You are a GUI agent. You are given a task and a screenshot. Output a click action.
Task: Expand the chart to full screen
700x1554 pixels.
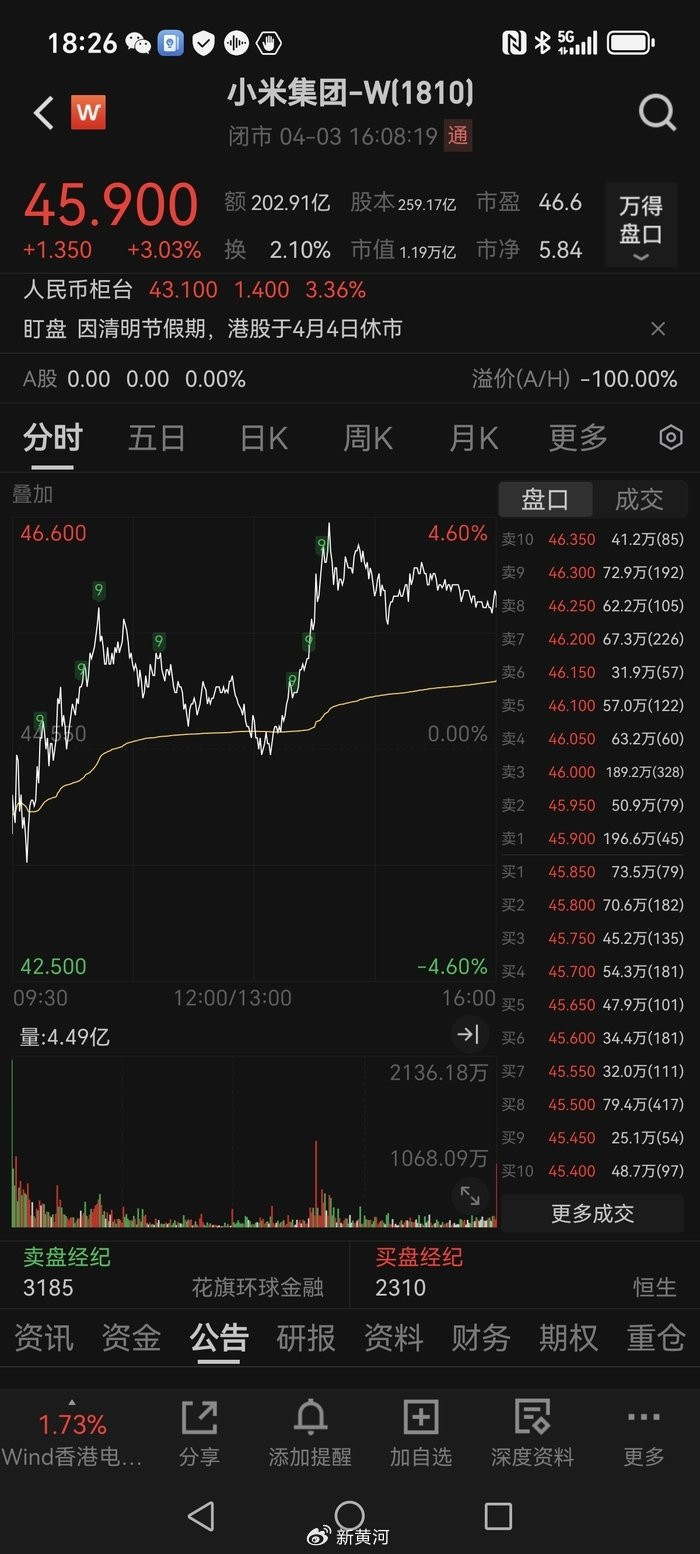coord(469,1194)
